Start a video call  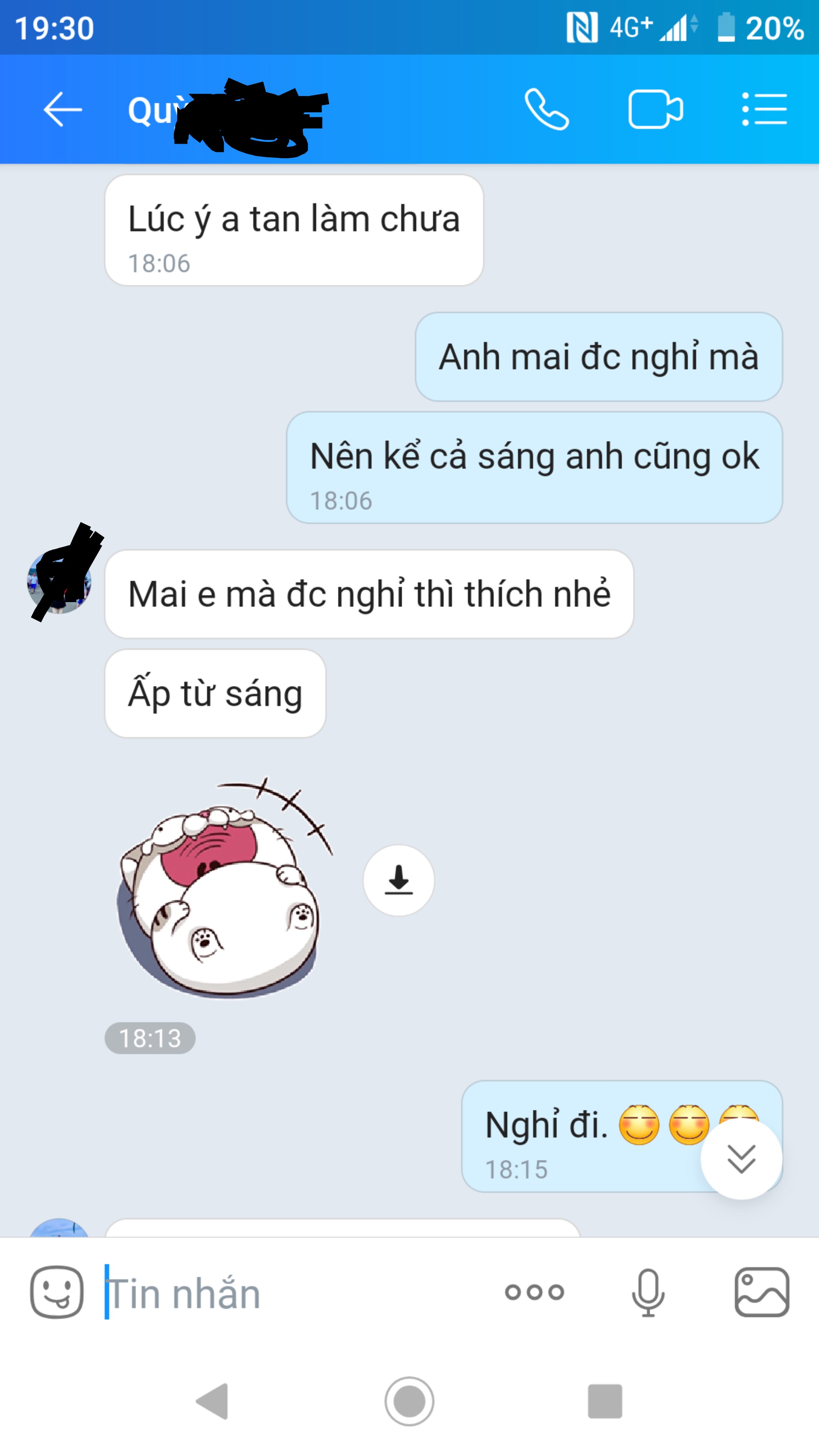click(655, 109)
